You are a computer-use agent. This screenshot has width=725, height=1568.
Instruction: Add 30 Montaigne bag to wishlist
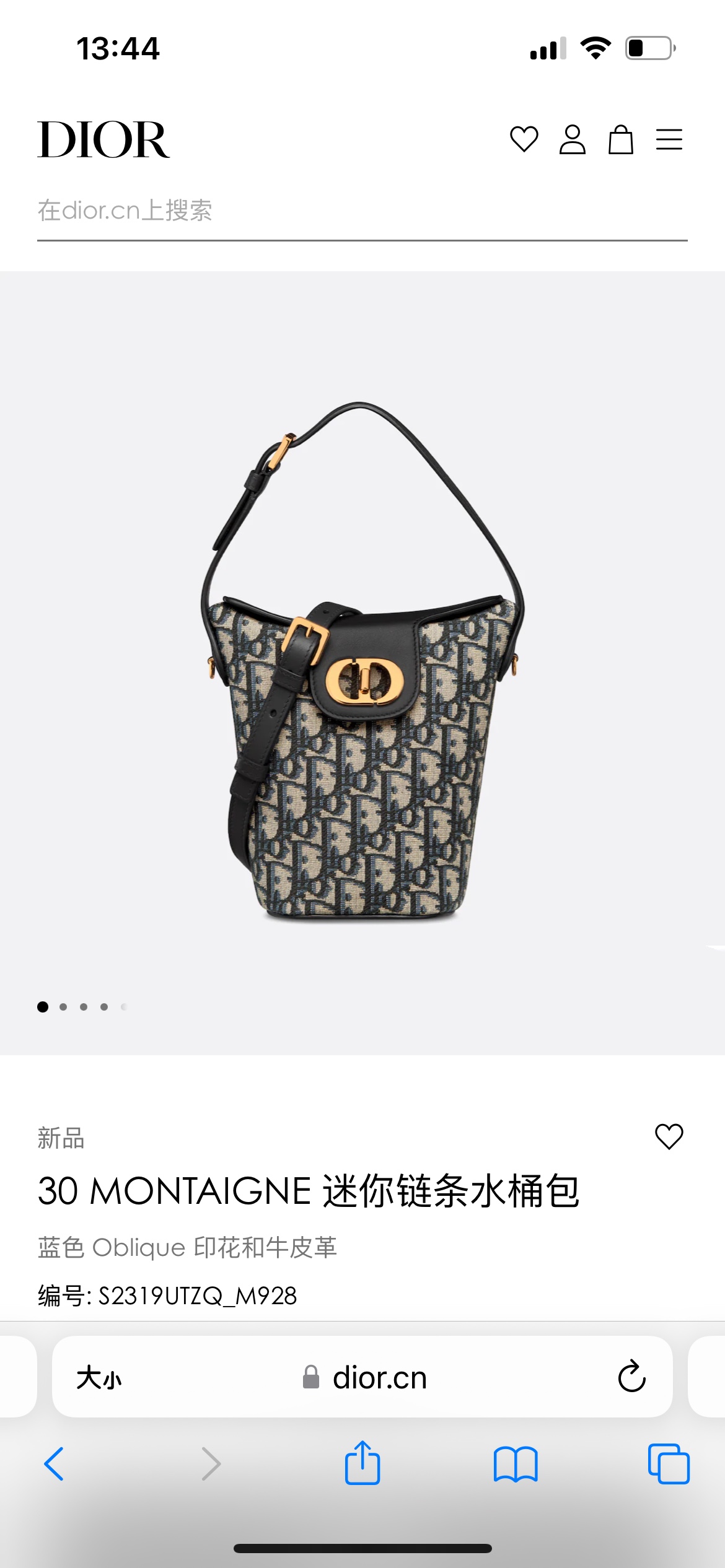pos(669,1136)
